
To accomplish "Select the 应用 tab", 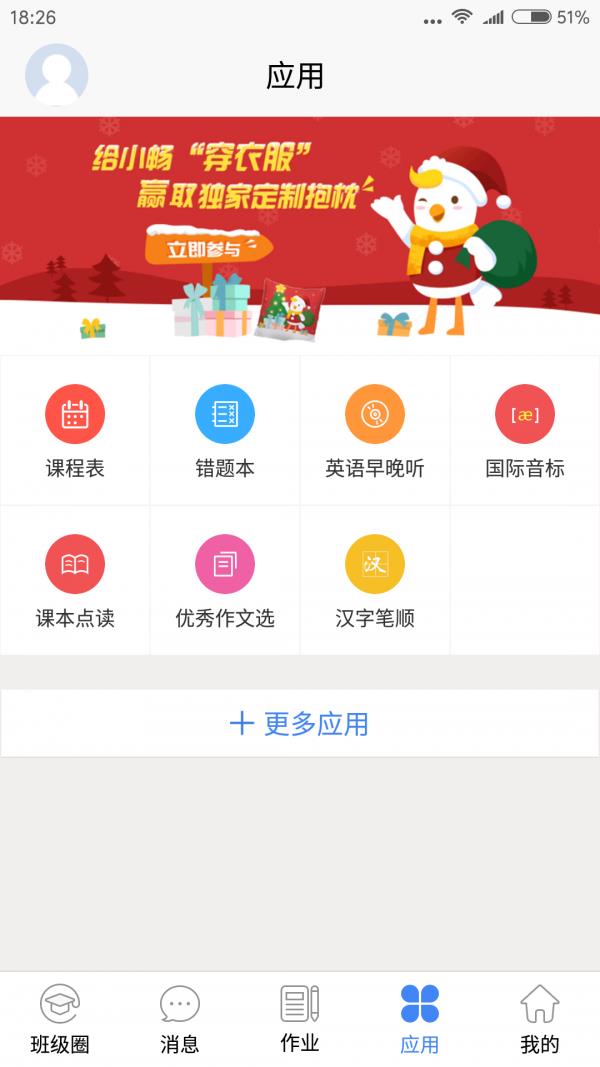I will [420, 1018].
